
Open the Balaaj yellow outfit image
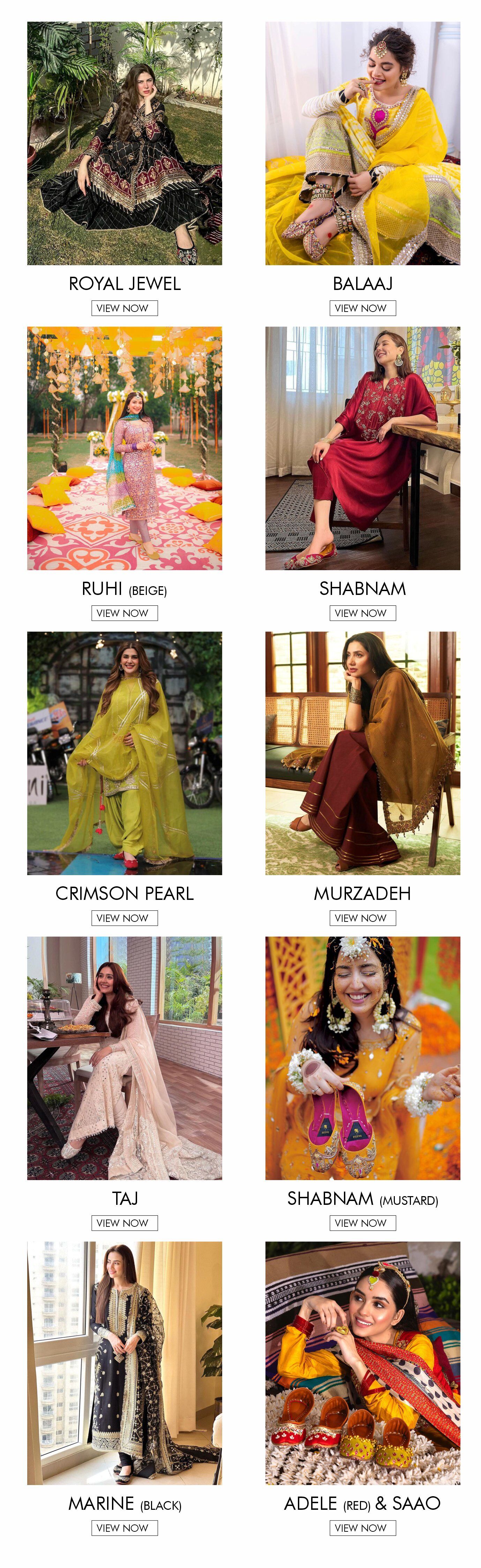[x=362, y=143]
